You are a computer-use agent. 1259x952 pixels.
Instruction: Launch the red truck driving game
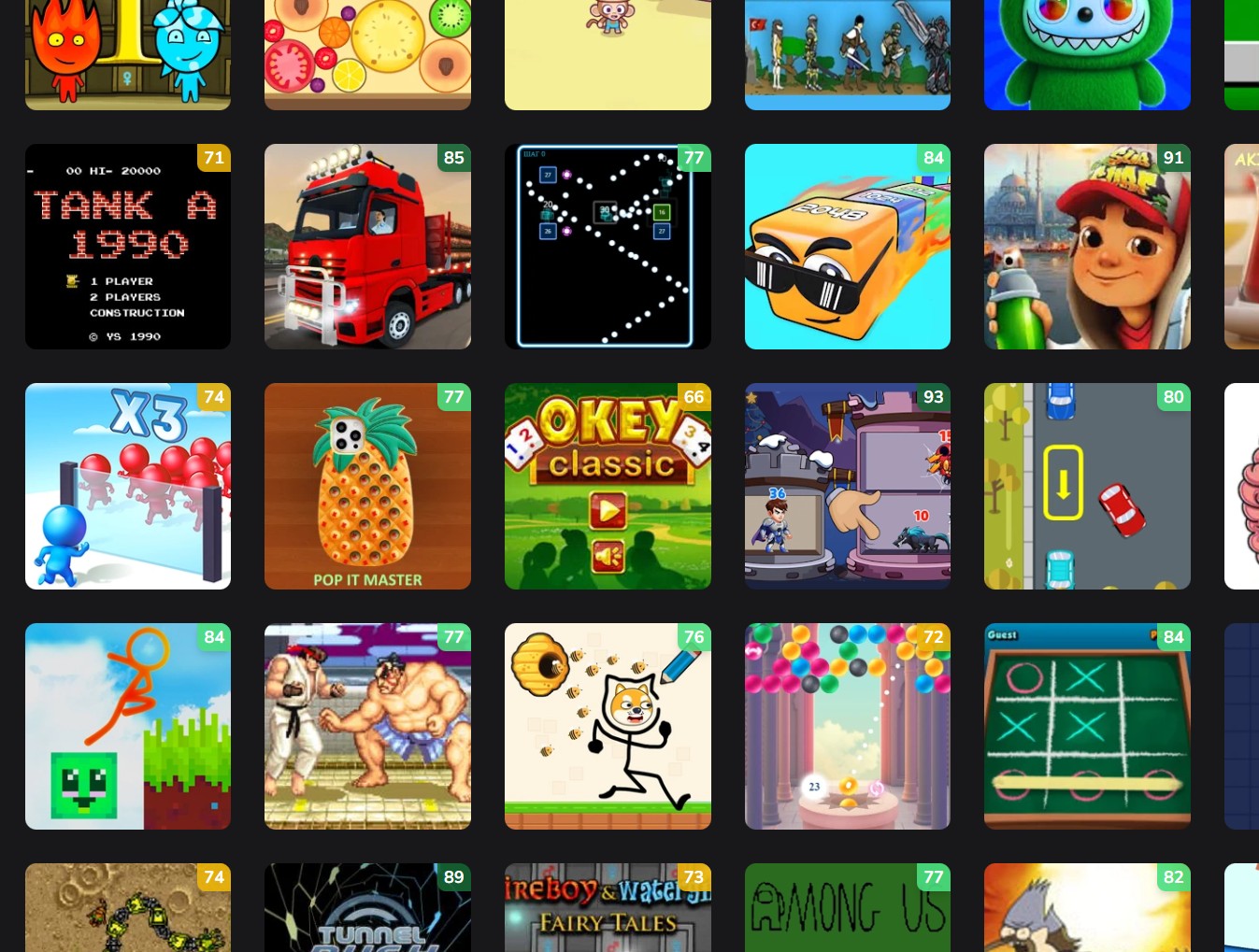(367, 247)
